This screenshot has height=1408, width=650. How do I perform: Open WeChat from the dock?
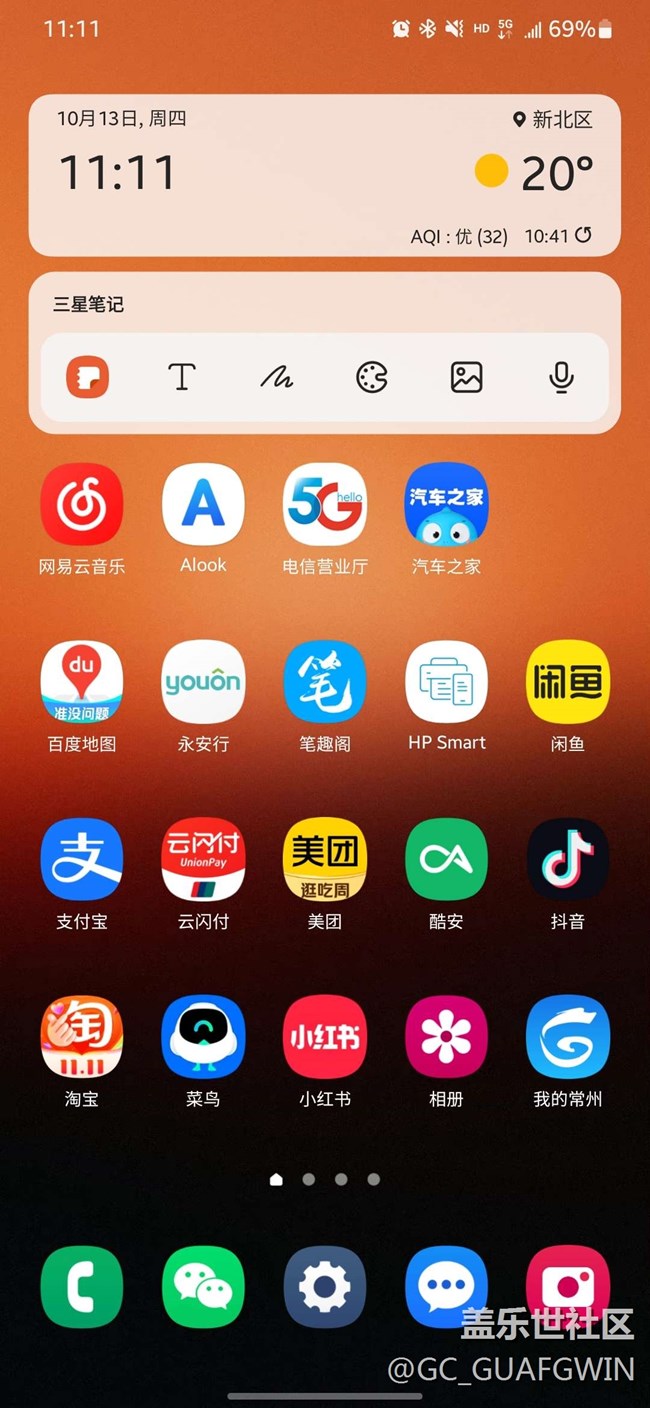pos(203,1287)
